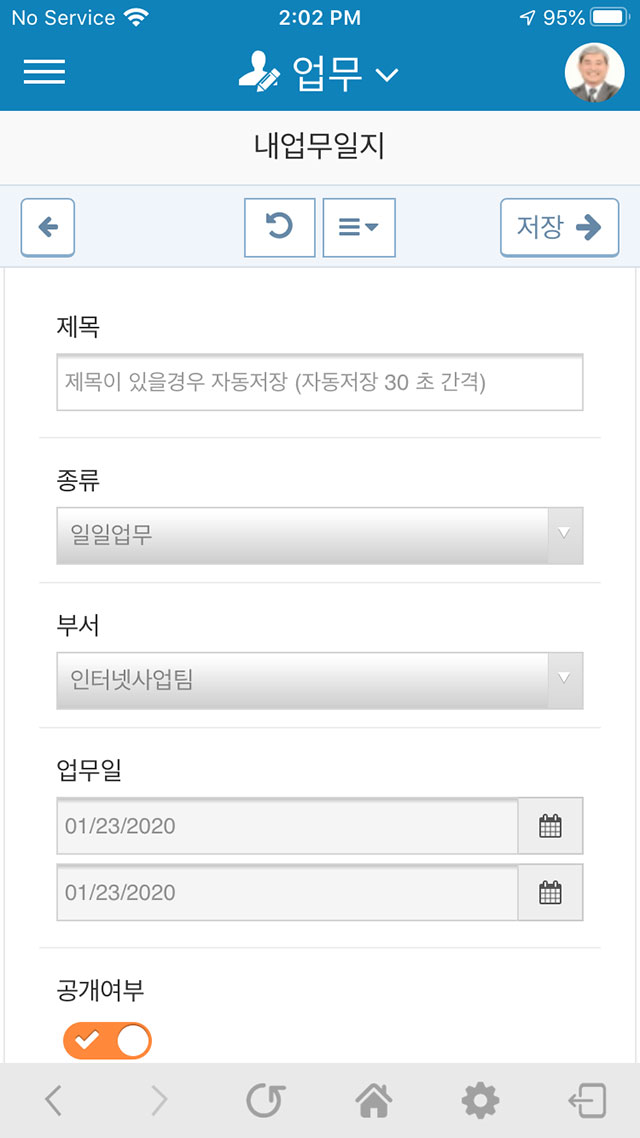Reset the form with the undo icon
640x1138 pixels.
279,227
